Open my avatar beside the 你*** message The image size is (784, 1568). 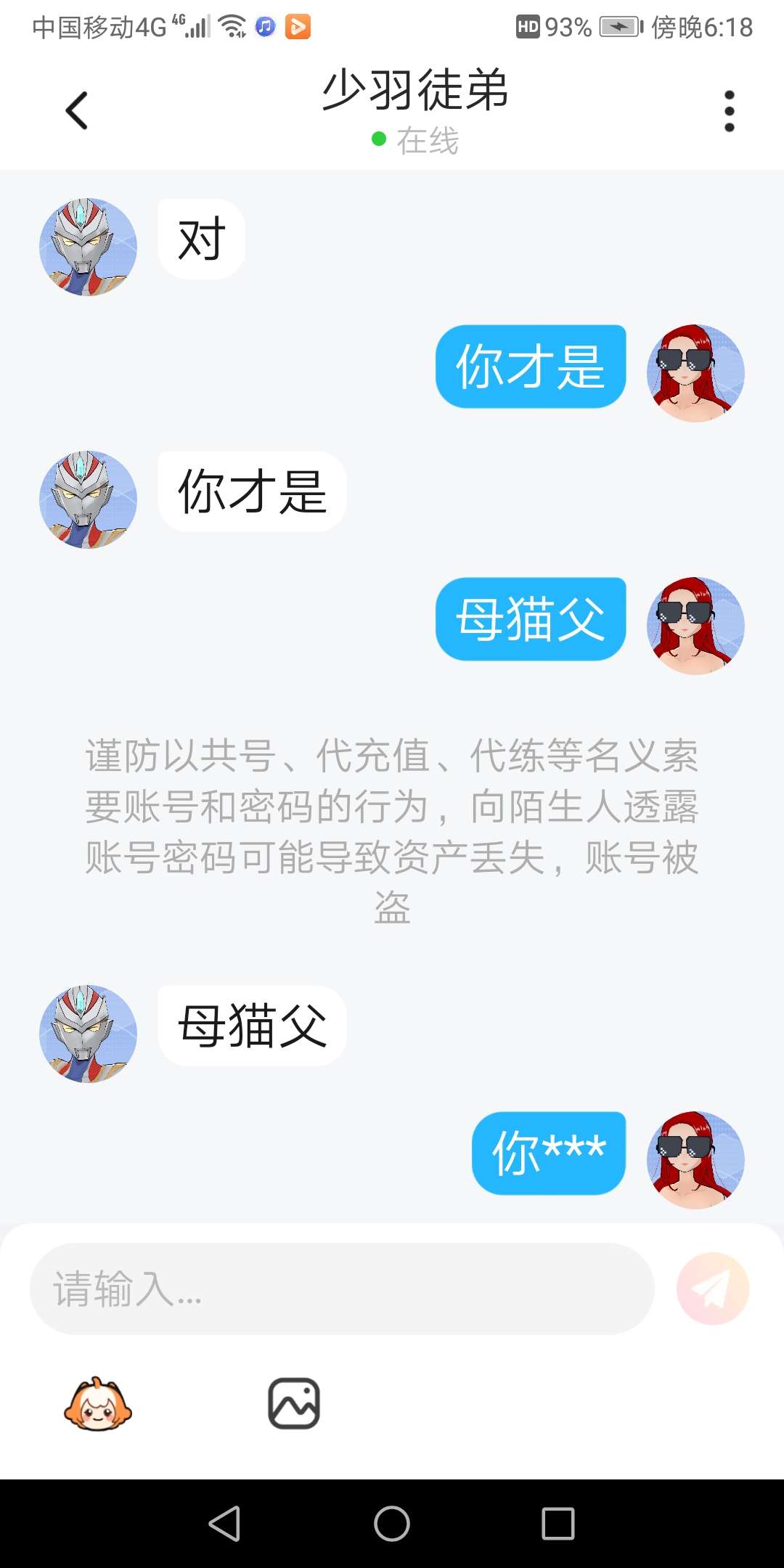pyautogui.click(x=695, y=1159)
